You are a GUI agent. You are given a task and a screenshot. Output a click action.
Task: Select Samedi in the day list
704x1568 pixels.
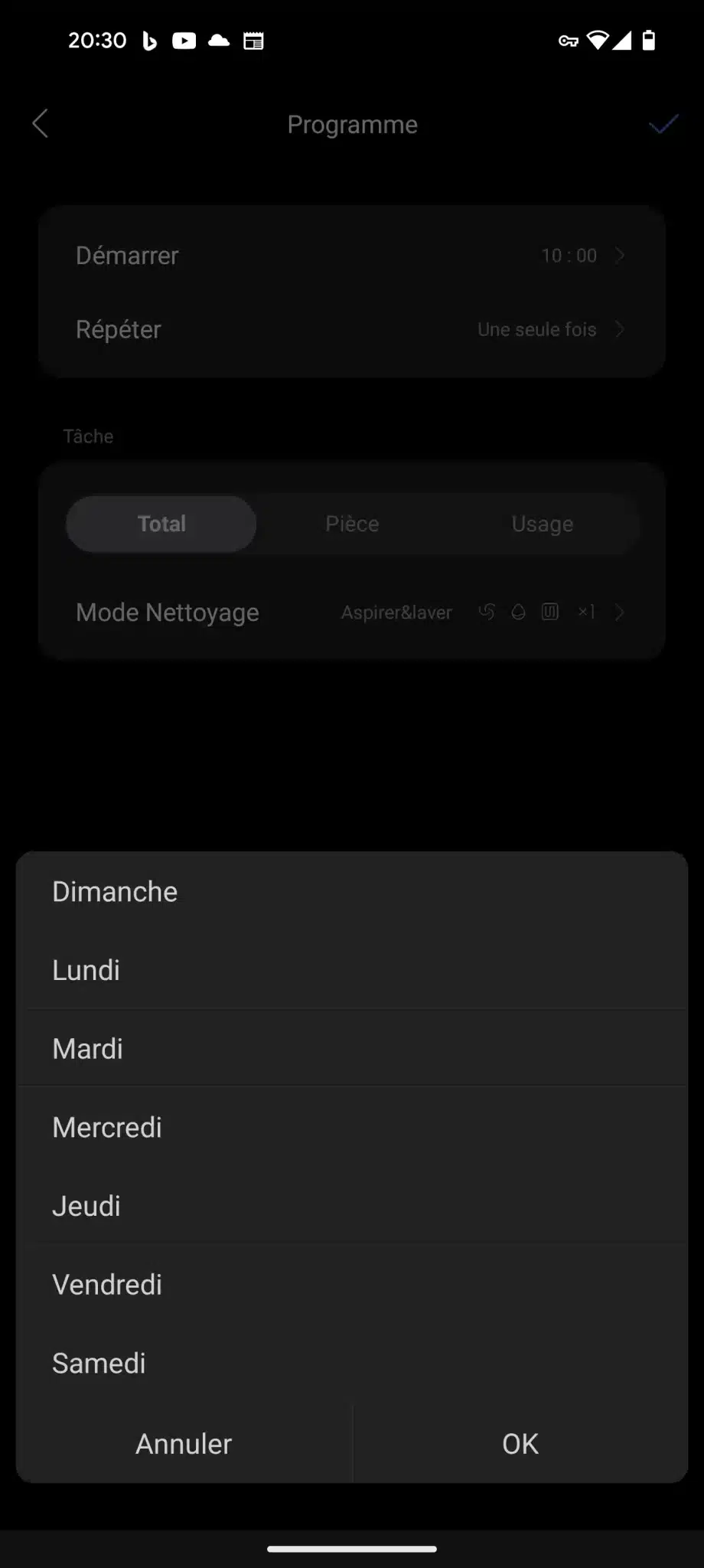click(99, 1364)
